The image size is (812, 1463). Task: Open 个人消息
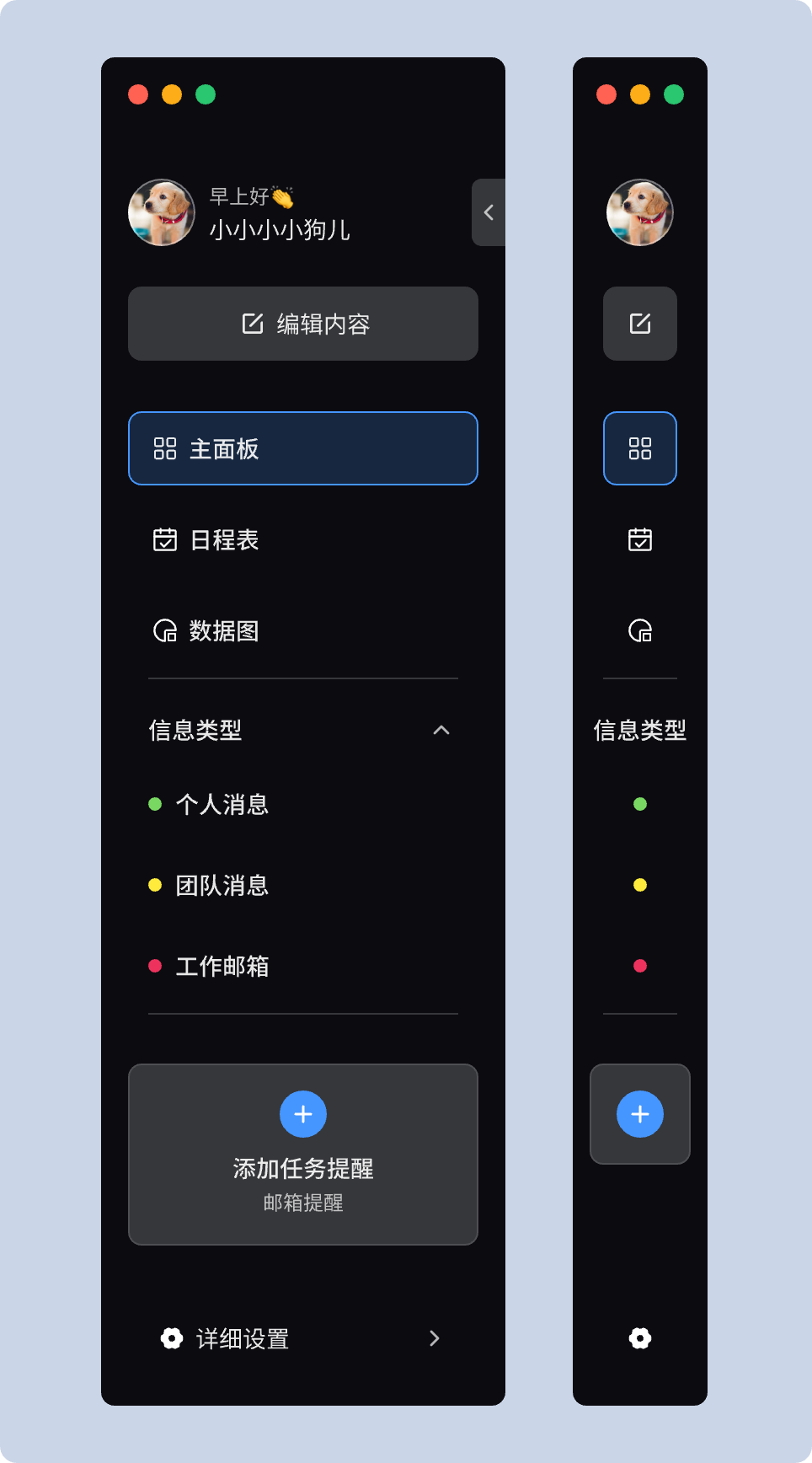click(x=222, y=804)
